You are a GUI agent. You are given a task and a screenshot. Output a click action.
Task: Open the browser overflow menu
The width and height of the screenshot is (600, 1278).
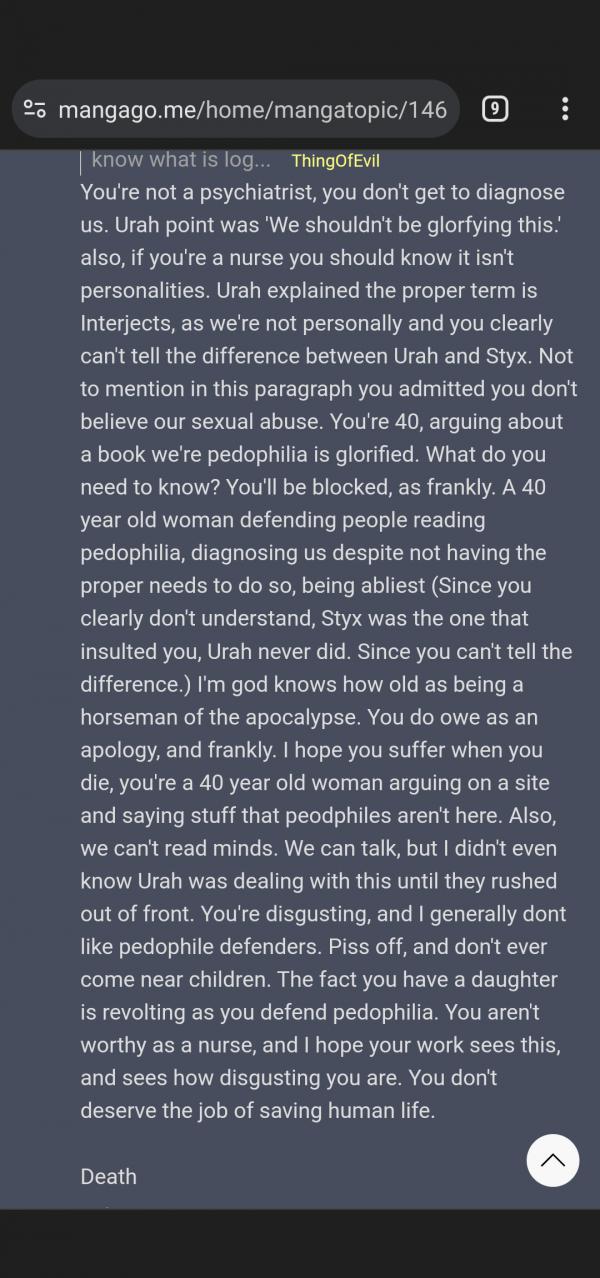coord(565,109)
